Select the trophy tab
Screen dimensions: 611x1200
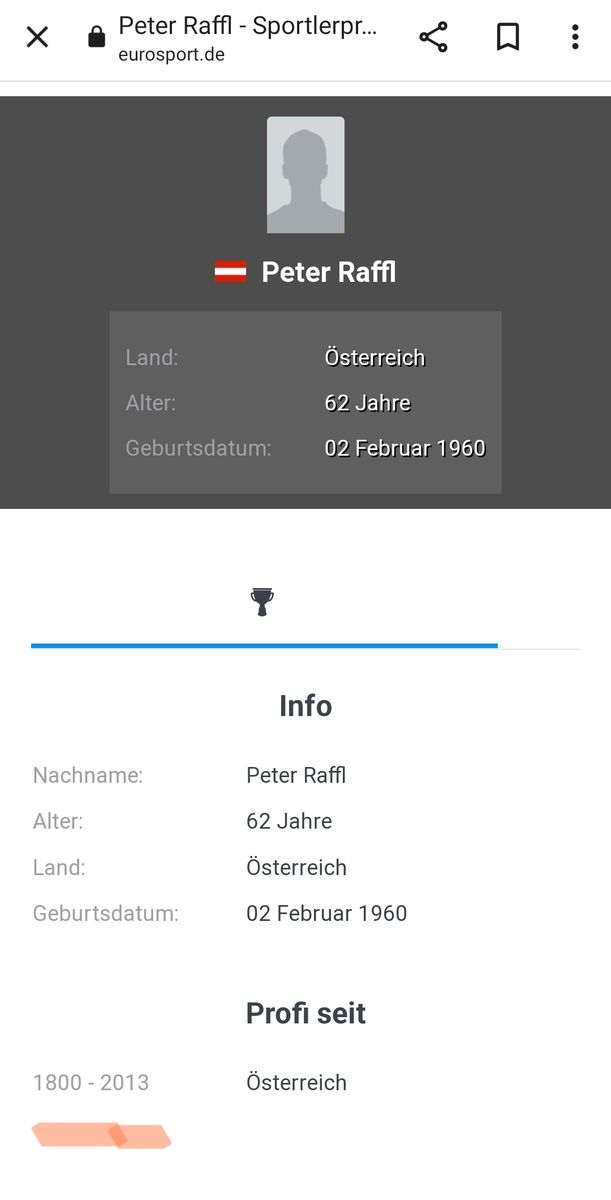263,602
